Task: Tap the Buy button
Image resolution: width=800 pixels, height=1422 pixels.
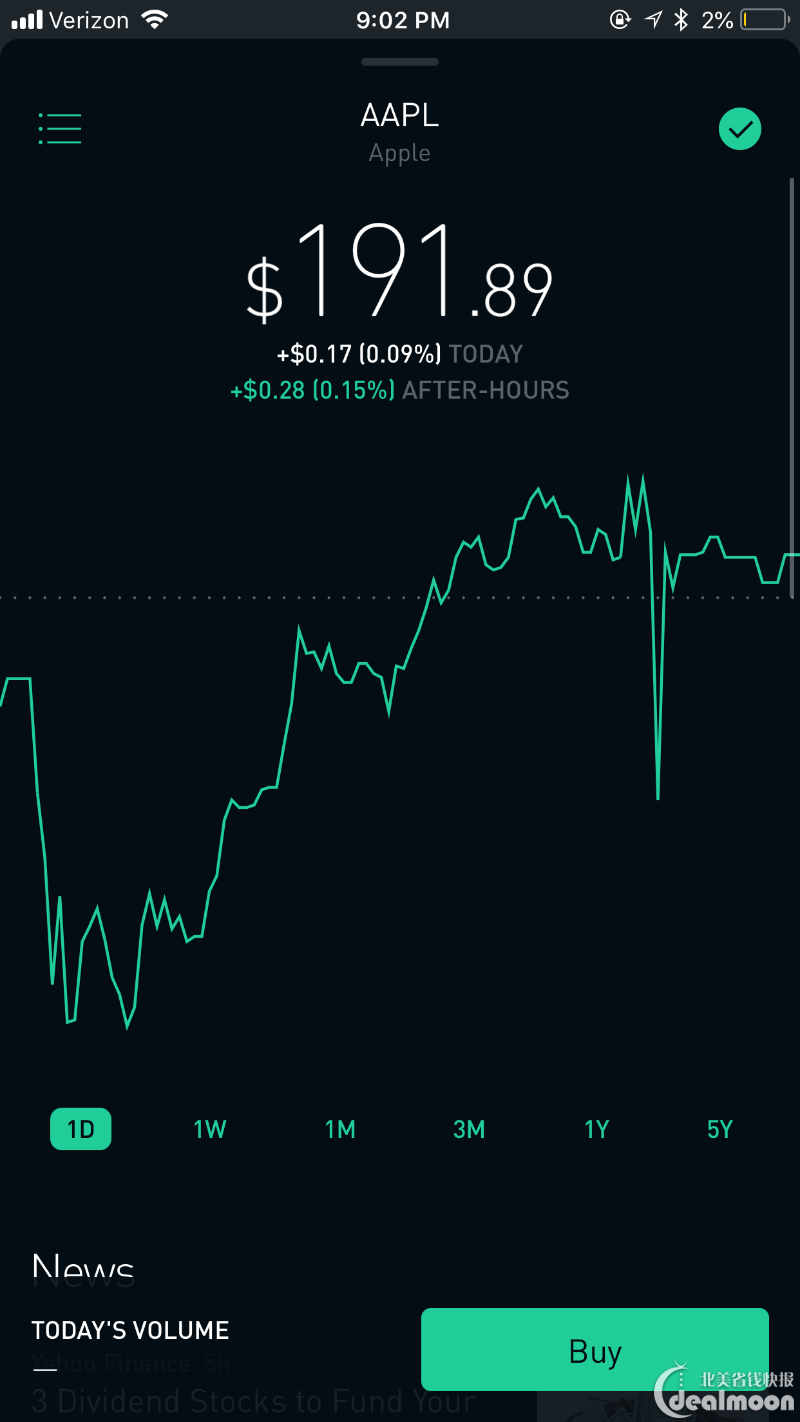Action: [595, 1352]
